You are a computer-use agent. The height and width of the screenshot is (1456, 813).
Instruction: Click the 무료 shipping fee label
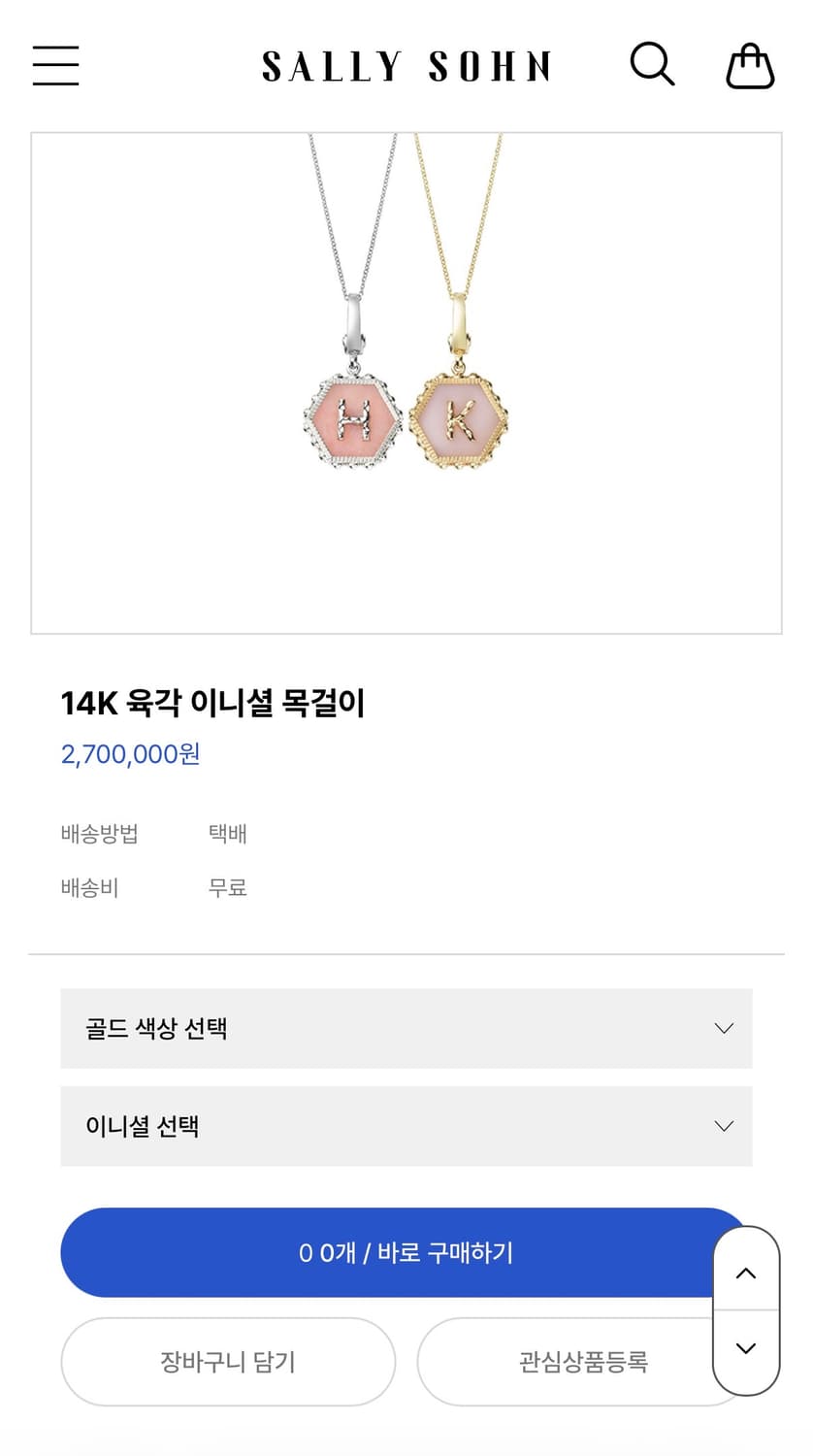[x=227, y=886]
